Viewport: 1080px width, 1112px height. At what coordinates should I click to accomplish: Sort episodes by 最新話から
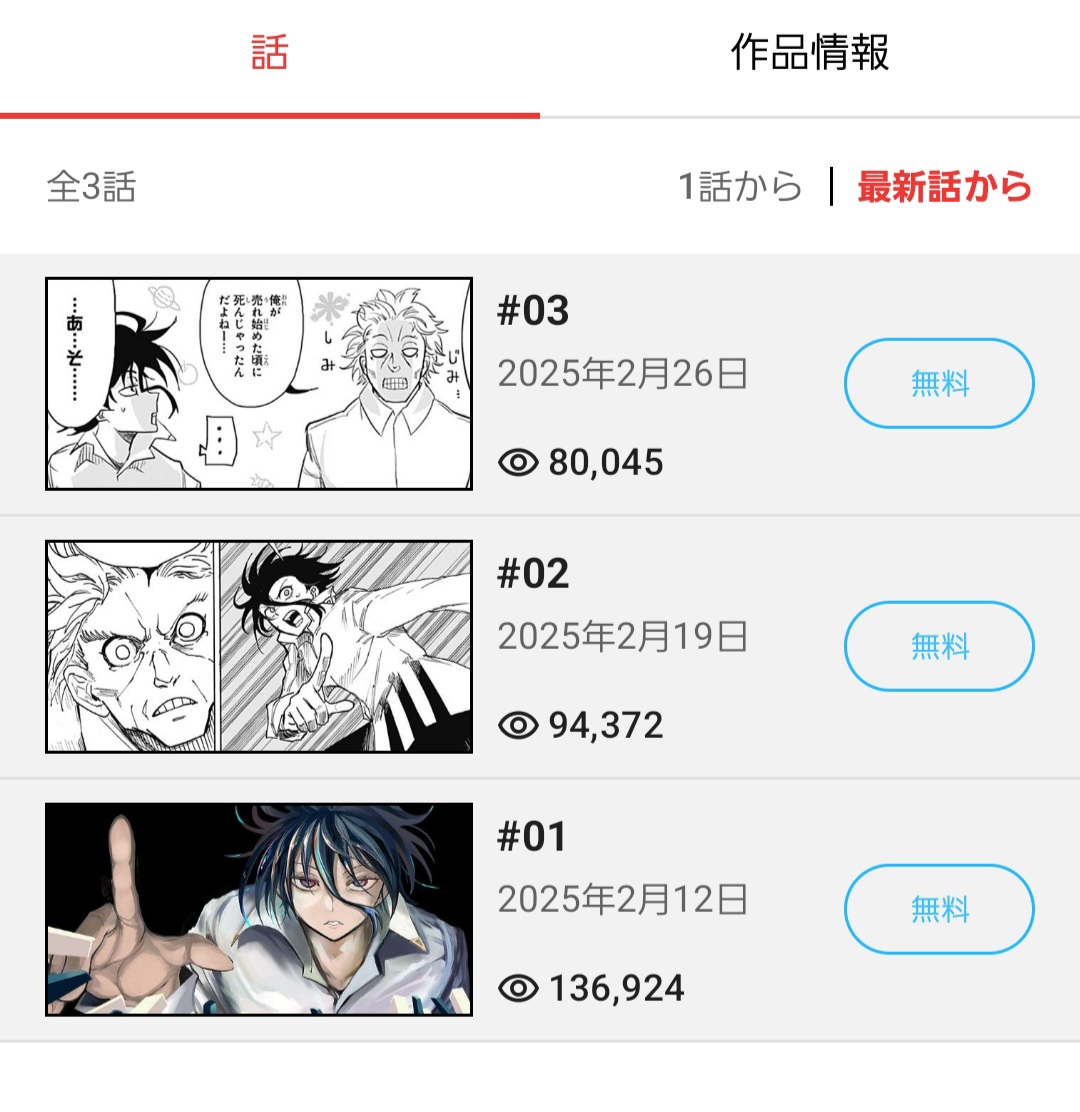[944, 187]
